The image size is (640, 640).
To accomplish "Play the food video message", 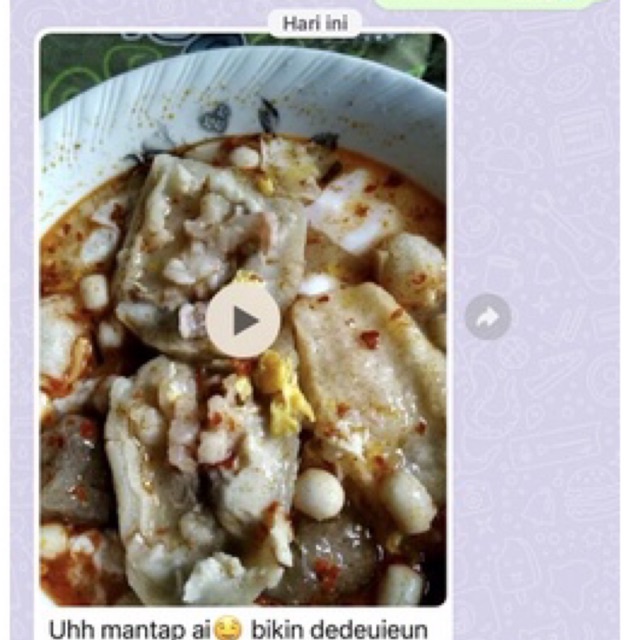I will pos(244,320).
